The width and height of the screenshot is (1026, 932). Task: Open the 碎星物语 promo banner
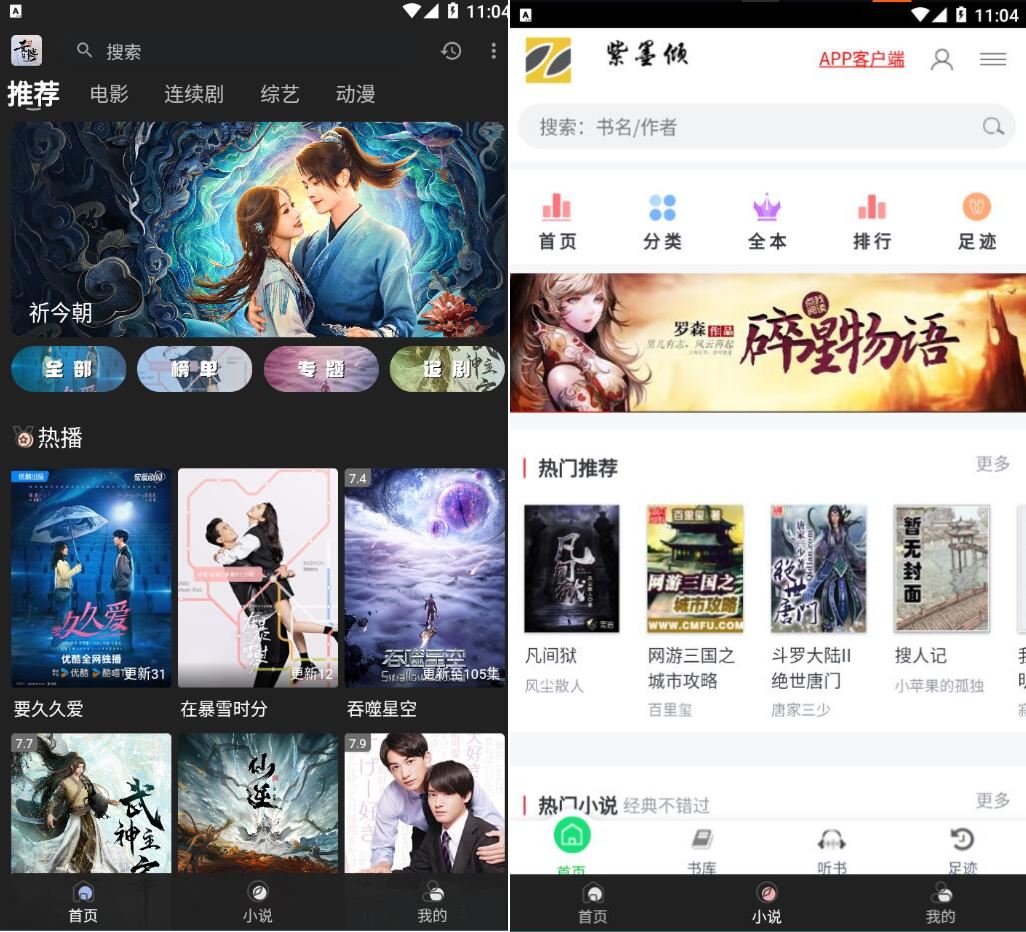pyautogui.click(x=767, y=343)
